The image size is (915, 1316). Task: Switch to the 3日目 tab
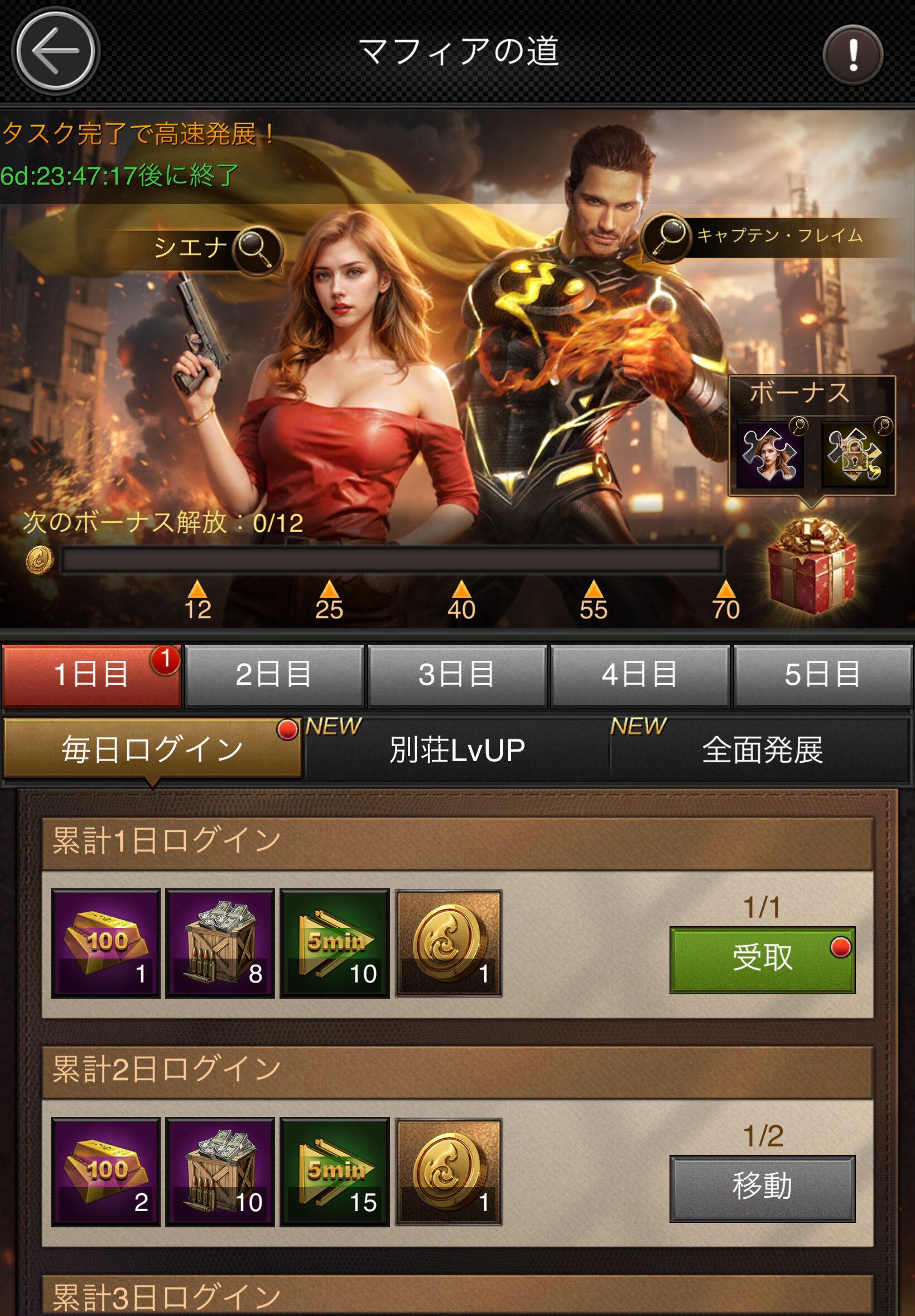457,675
